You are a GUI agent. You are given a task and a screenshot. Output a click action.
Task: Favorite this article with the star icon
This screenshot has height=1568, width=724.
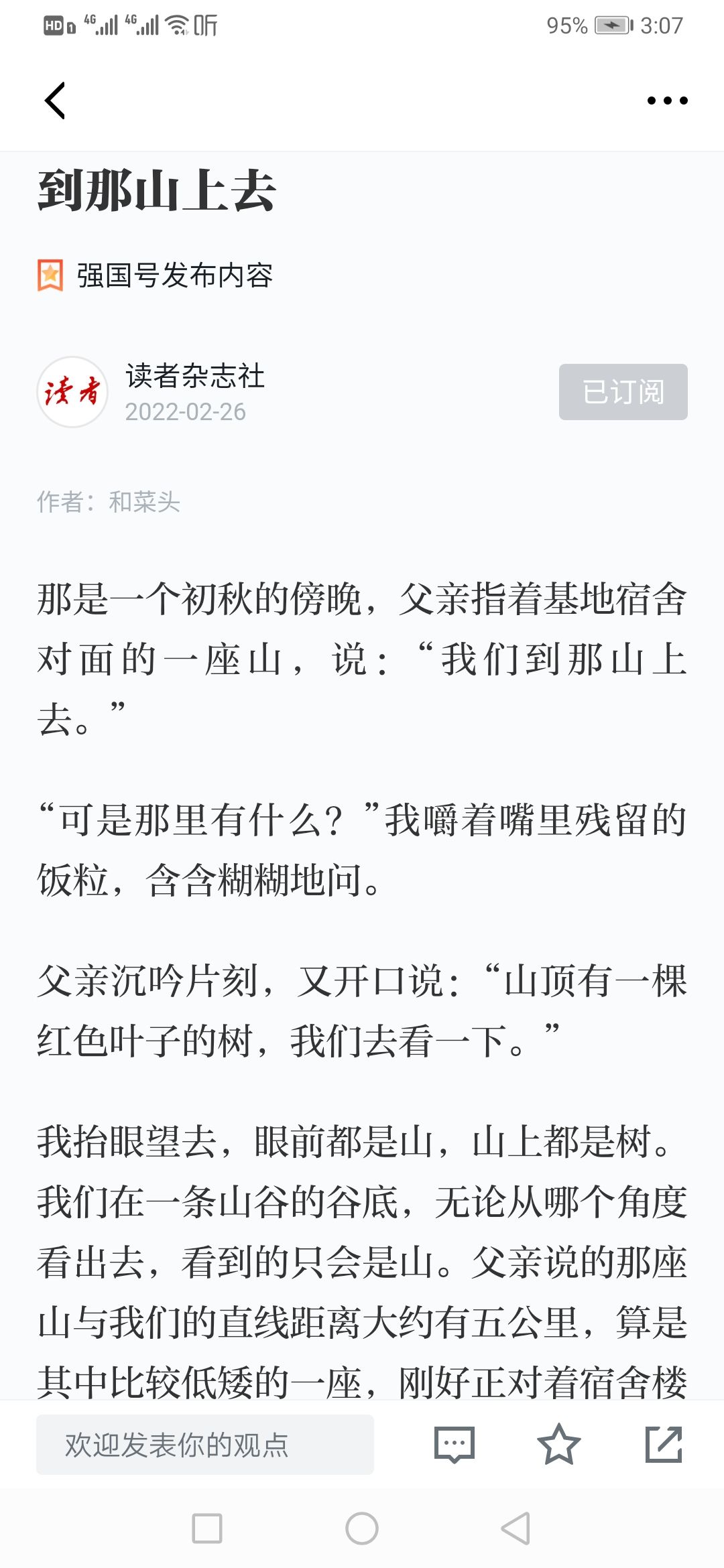tap(558, 1444)
